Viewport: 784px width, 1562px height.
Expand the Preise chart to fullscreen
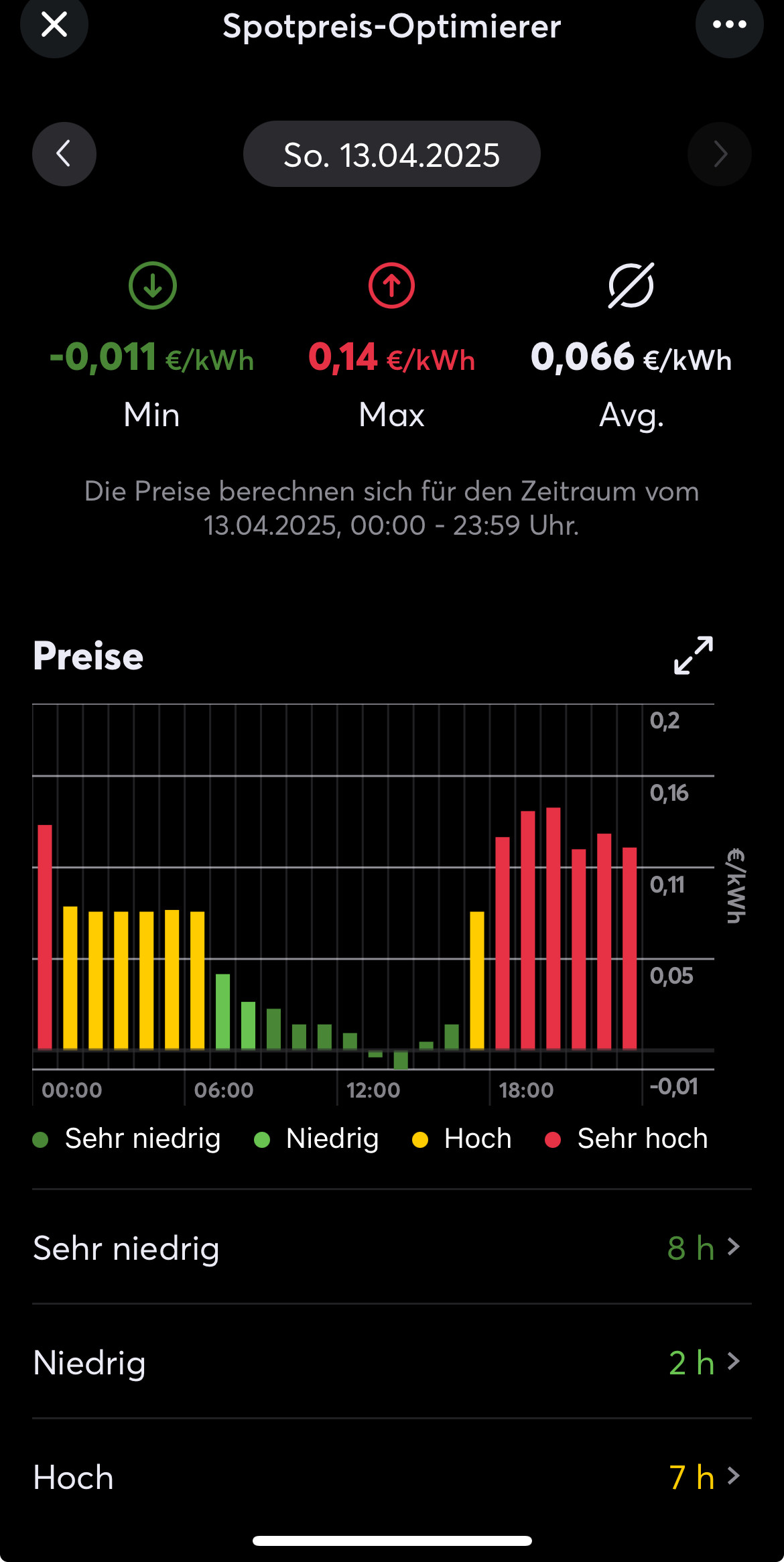693,655
